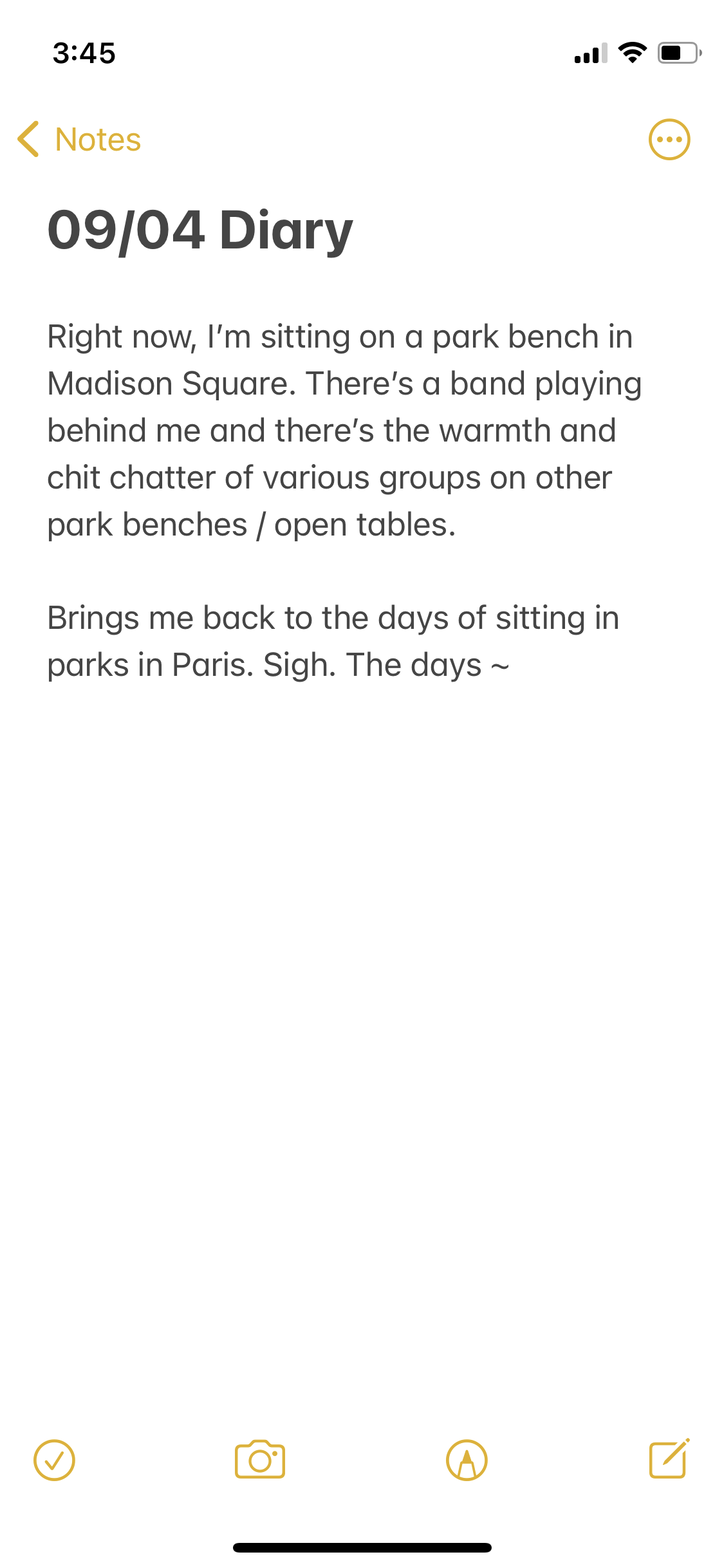Add a checklist to the note

(x=54, y=1460)
